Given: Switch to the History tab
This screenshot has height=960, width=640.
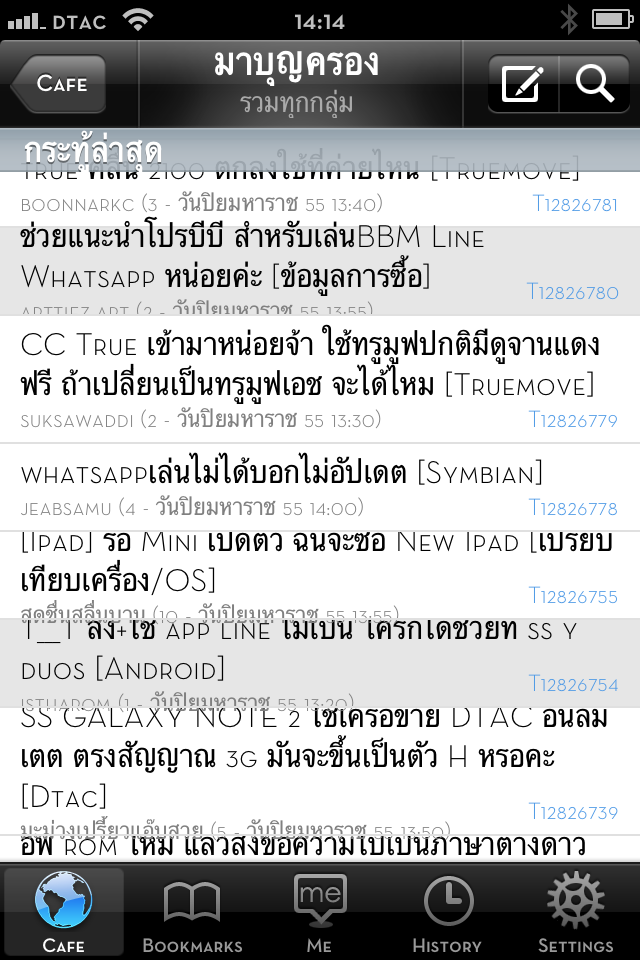Looking at the screenshot, I should pyautogui.click(x=447, y=913).
